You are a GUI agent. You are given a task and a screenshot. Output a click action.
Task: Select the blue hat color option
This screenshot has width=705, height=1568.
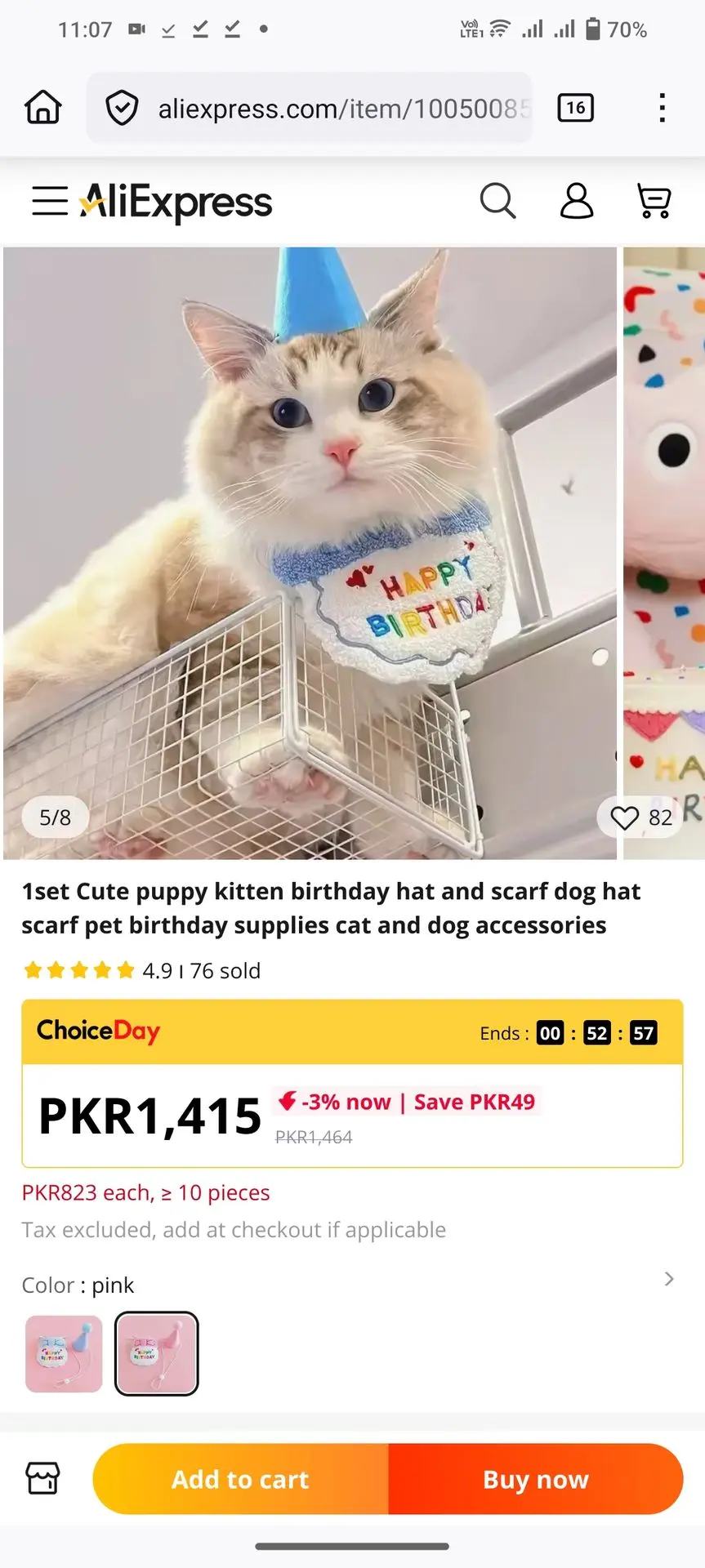[64, 1353]
